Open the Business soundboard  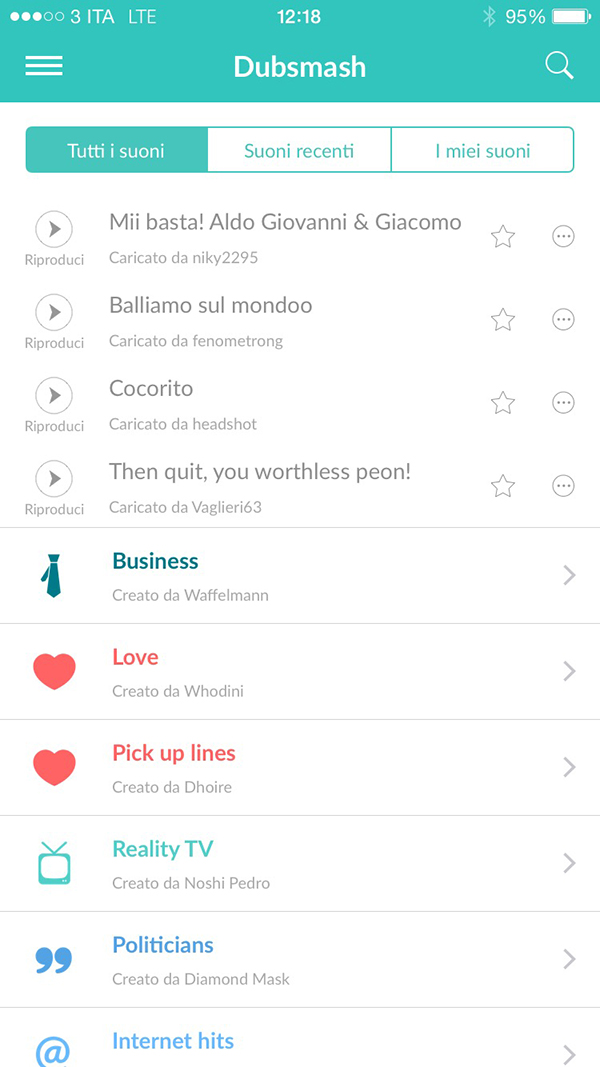pos(300,576)
